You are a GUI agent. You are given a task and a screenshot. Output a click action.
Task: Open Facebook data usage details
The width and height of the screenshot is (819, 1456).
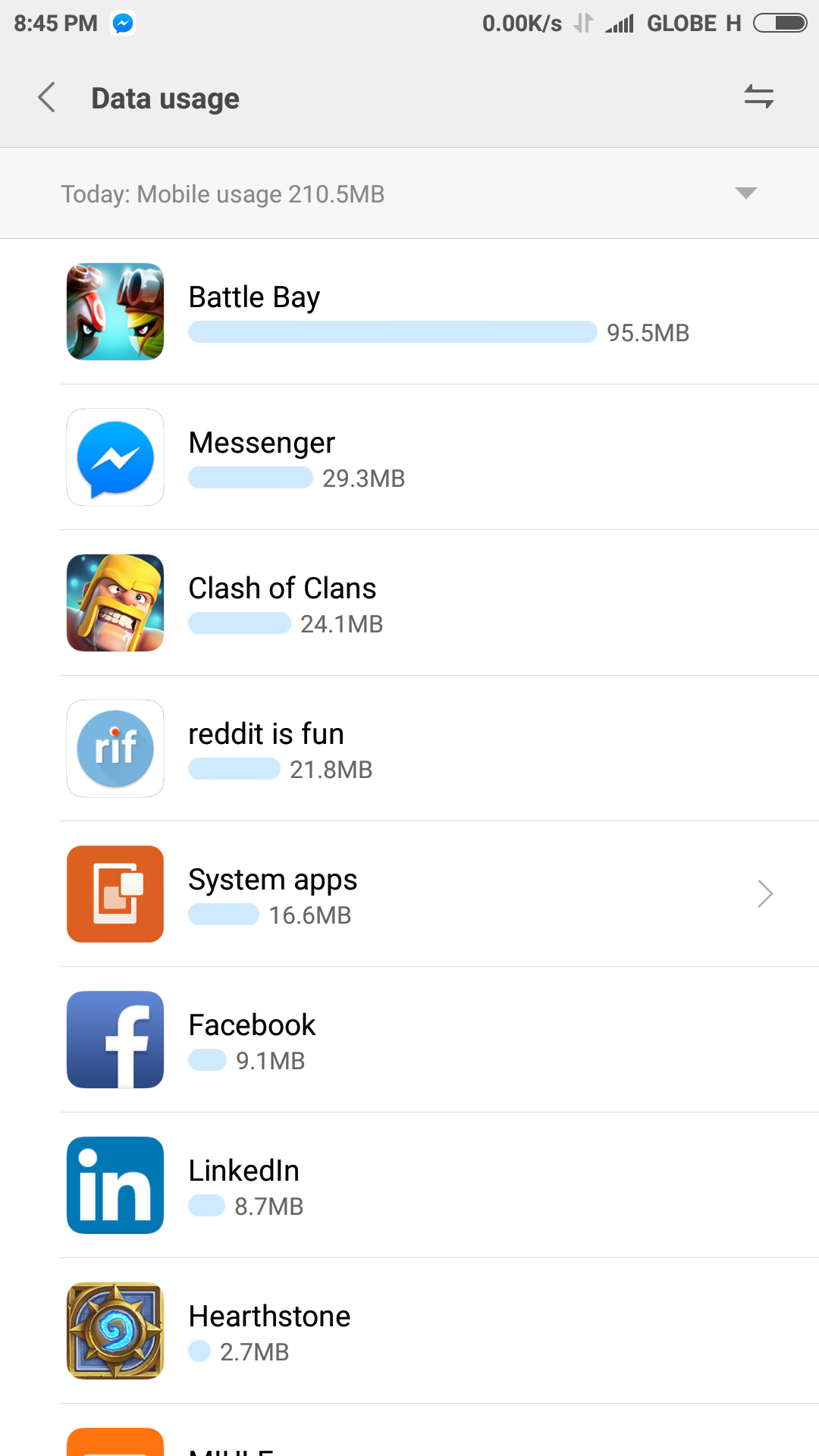(x=409, y=1040)
